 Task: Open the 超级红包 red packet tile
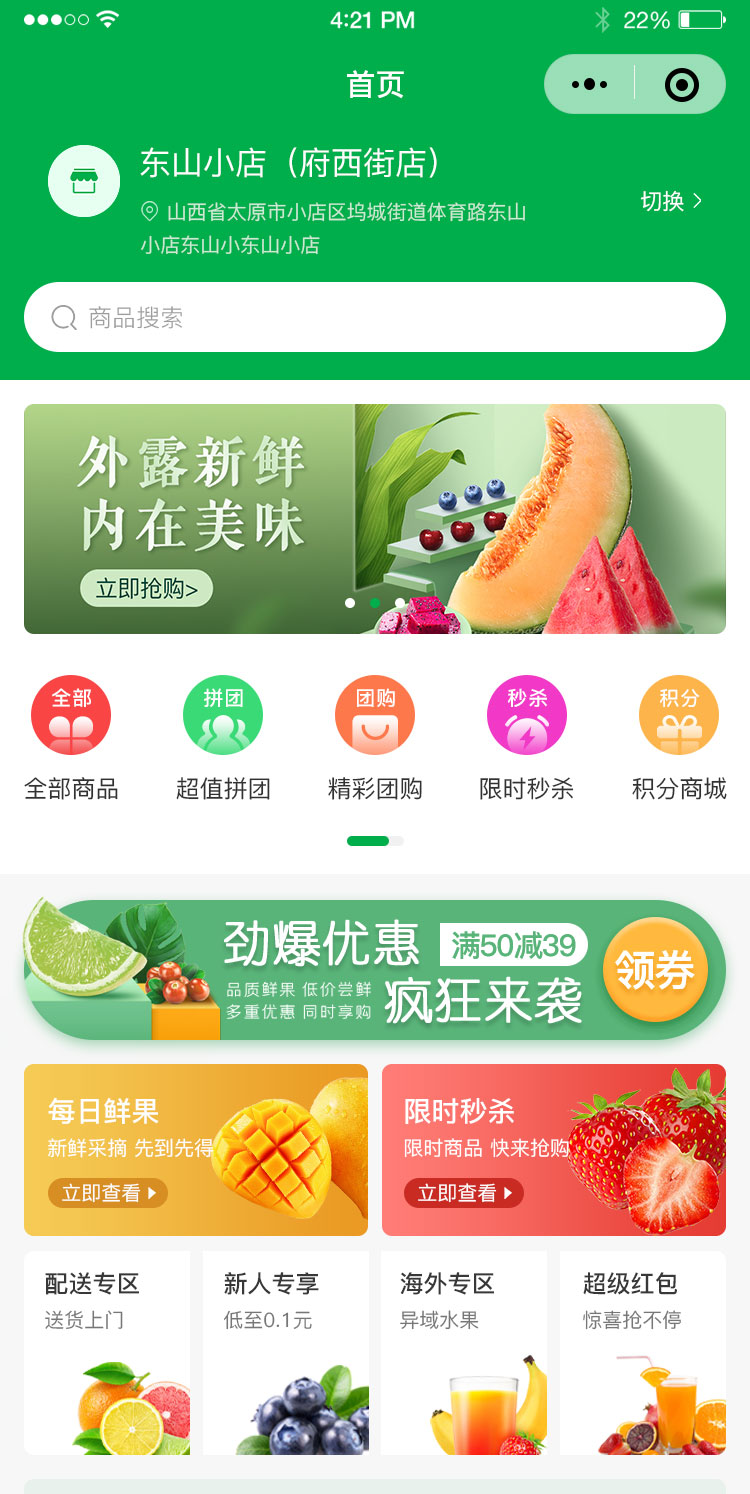(643, 1352)
